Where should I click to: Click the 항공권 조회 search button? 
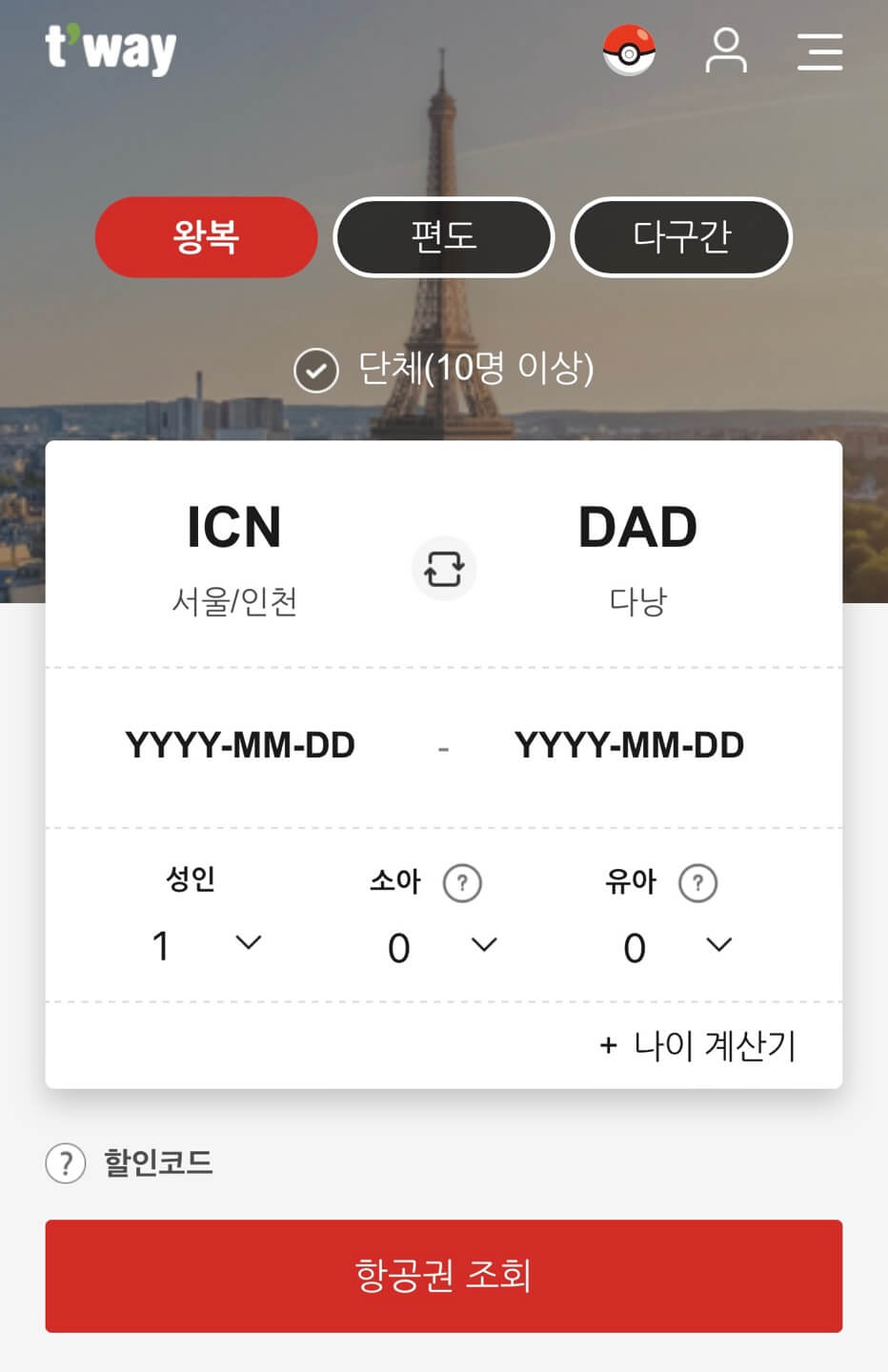point(444,1276)
